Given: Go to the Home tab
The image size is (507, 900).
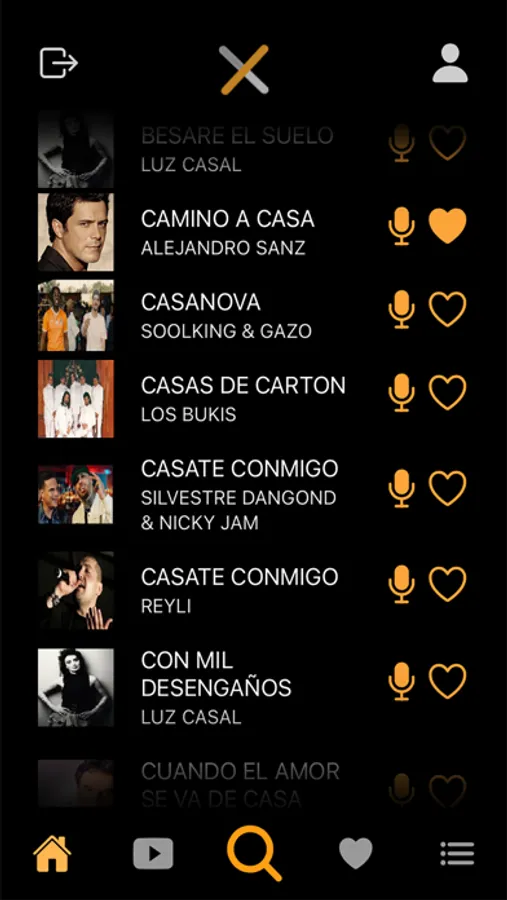Looking at the screenshot, I should (x=52, y=854).
